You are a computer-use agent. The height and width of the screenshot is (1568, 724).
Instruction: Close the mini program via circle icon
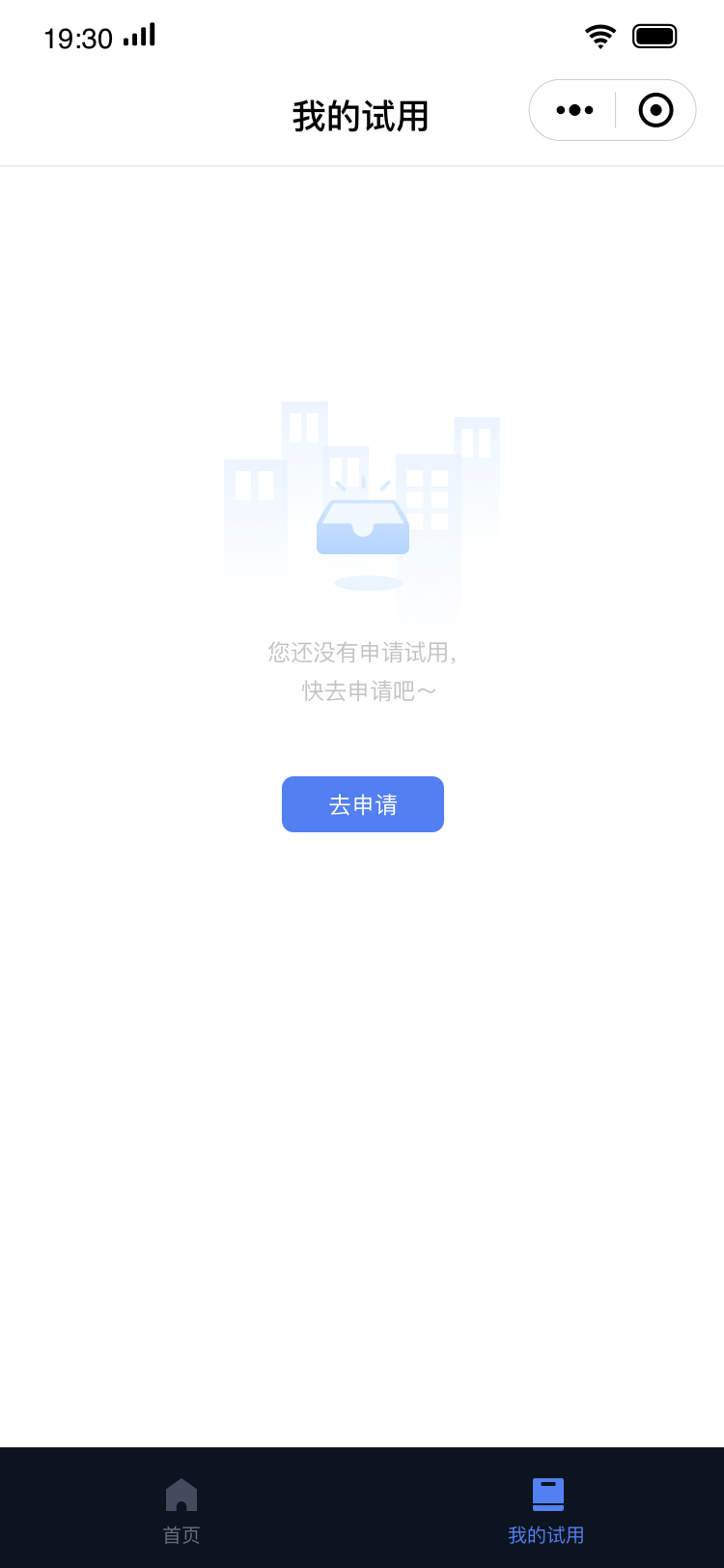click(x=656, y=110)
